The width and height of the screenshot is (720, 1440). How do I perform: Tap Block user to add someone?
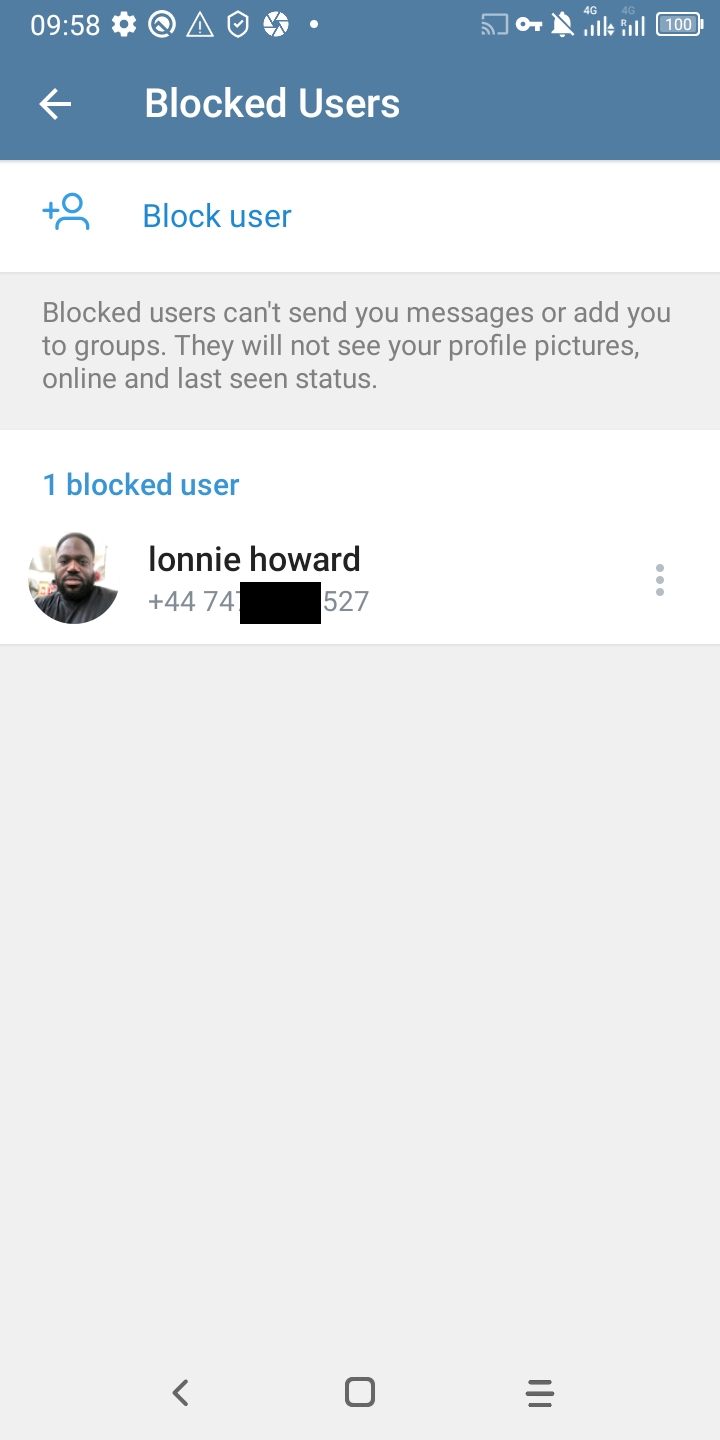click(217, 216)
